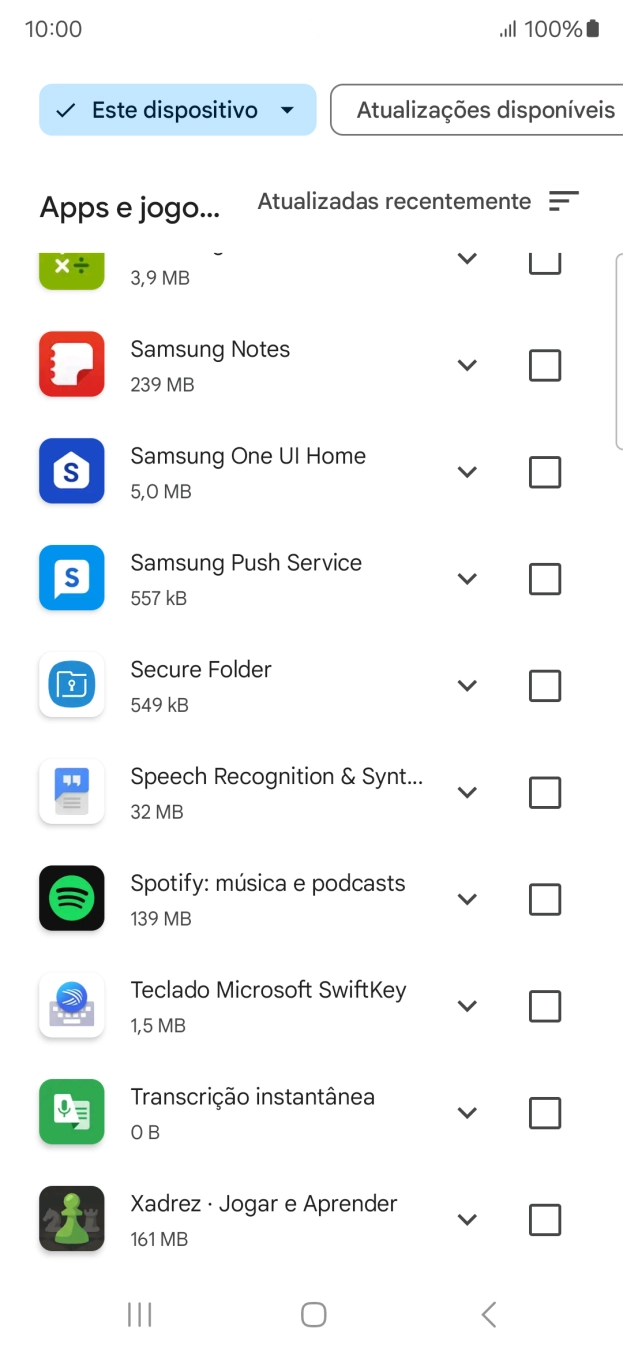Check the box for Samsung Notes
Screen dimensions: 623x1351
(544, 365)
